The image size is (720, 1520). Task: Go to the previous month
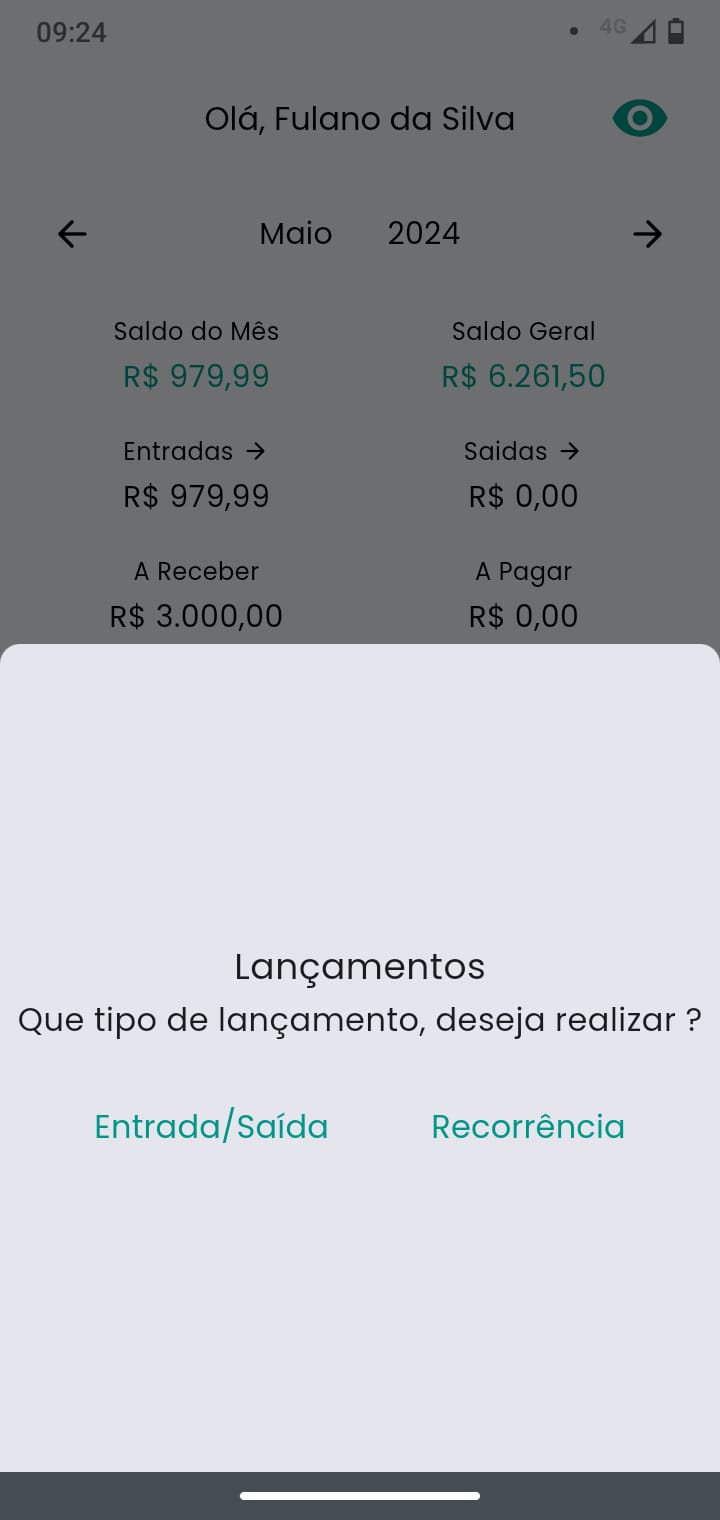pyautogui.click(x=72, y=234)
